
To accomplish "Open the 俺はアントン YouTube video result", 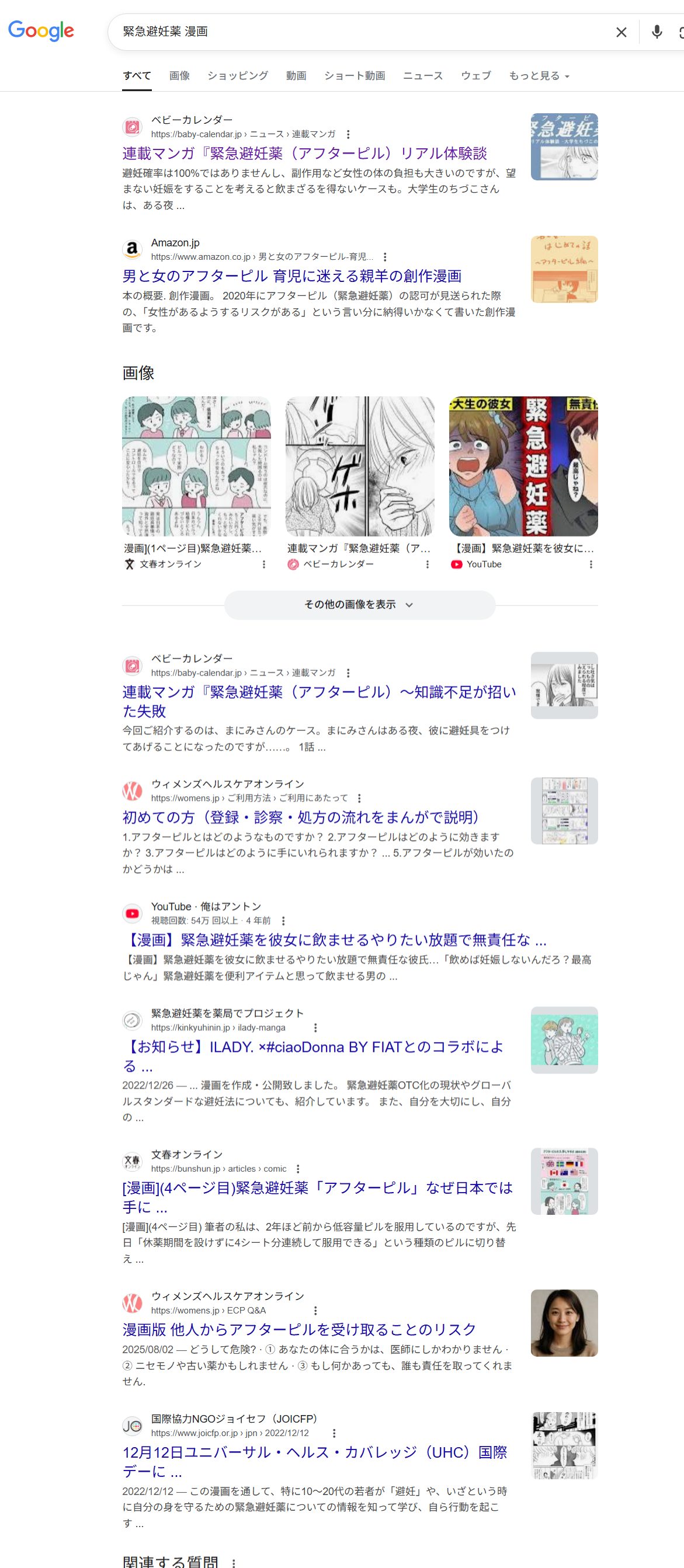I will coord(334,940).
